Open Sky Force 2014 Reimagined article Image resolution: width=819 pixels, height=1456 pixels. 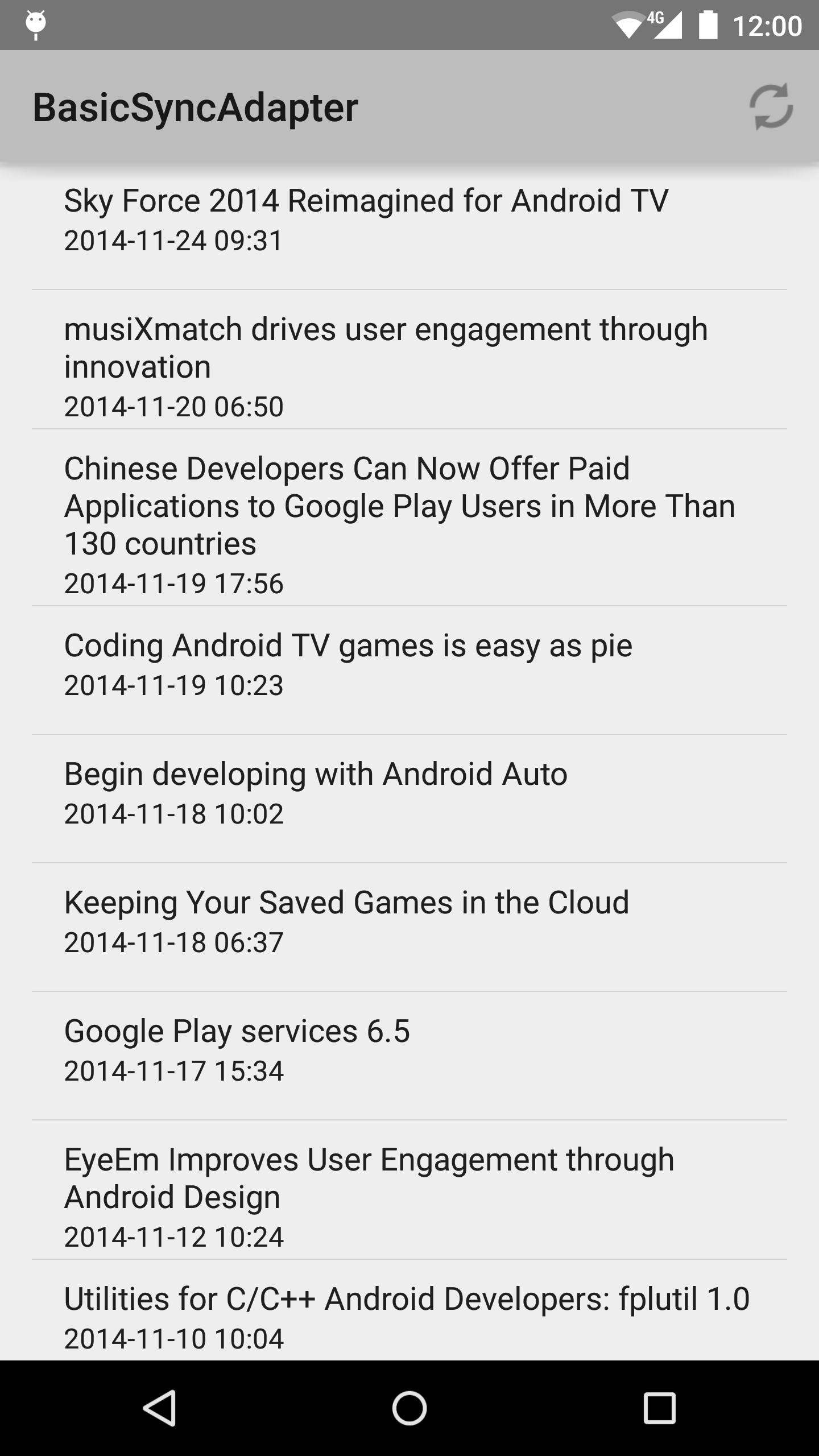click(366, 220)
